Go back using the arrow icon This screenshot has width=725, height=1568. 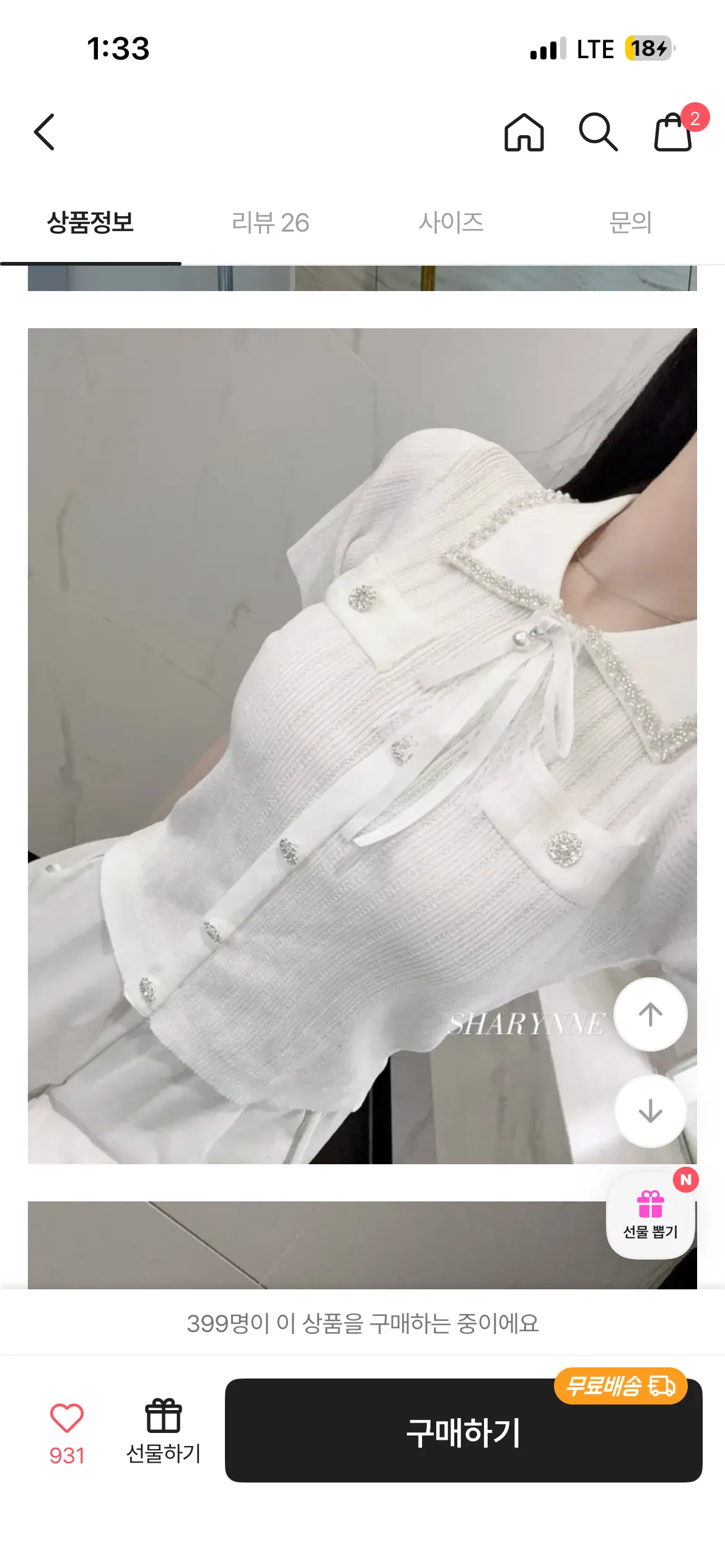click(44, 132)
